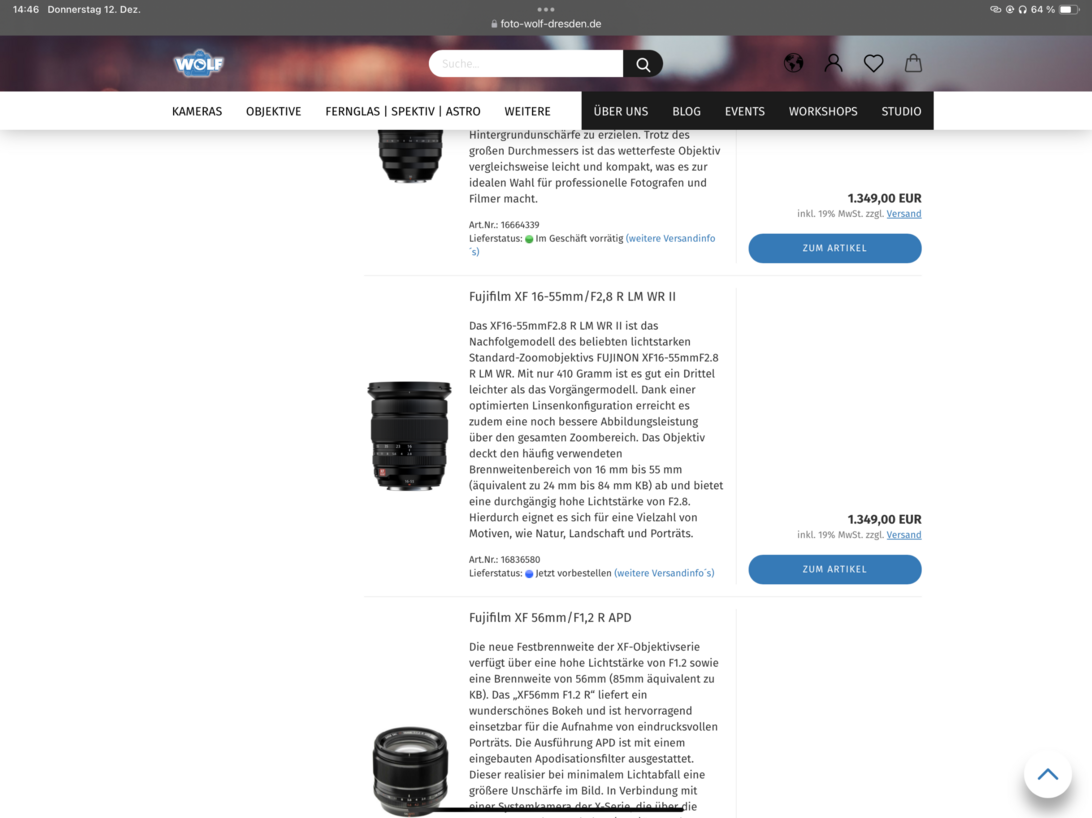Select Fernglas | Spektiv | Astro category
The height and width of the screenshot is (818, 1092).
pyautogui.click(x=402, y=111)
